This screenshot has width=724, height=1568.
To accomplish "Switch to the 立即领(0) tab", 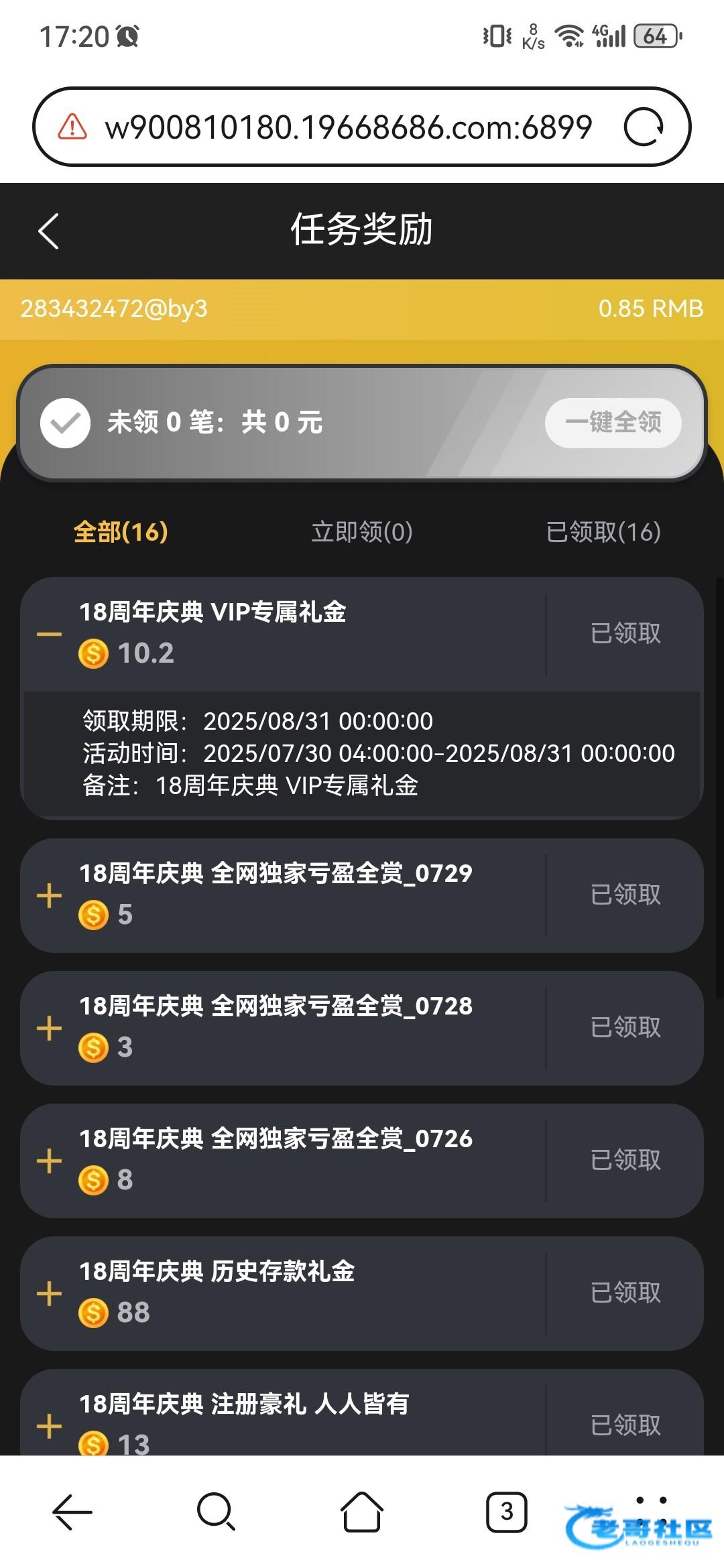I will click(362, 532).
